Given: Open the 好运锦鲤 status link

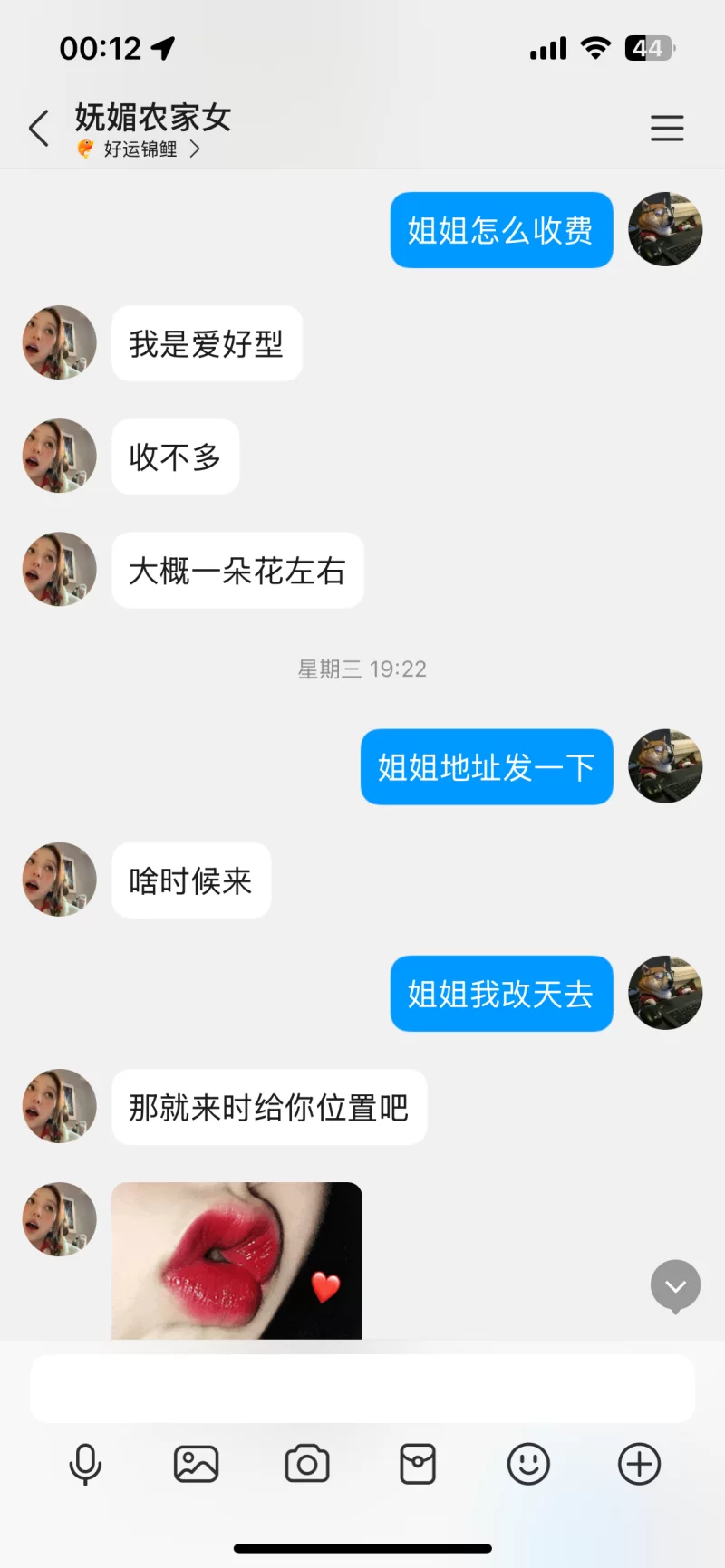Looking at the screenshot, I should tap(140, 149).
